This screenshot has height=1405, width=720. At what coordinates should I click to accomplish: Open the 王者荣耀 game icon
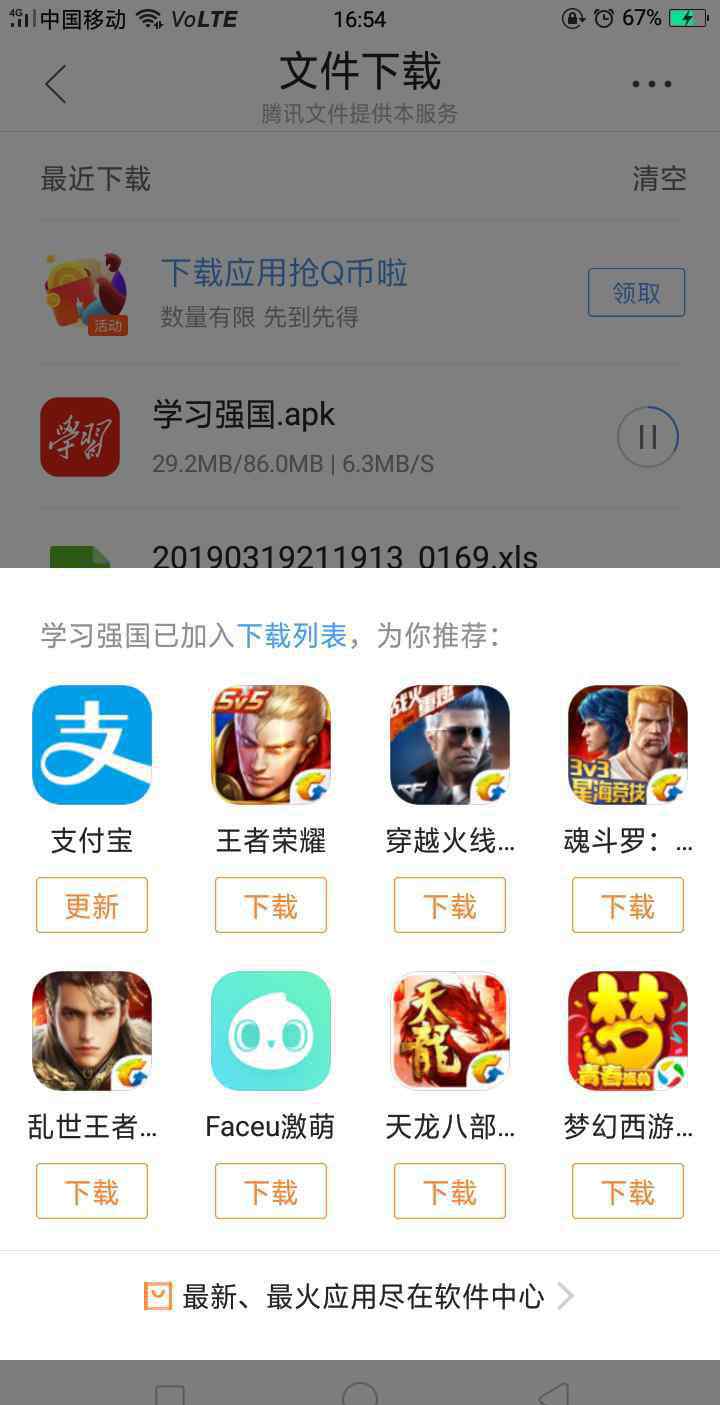(271, 745)
